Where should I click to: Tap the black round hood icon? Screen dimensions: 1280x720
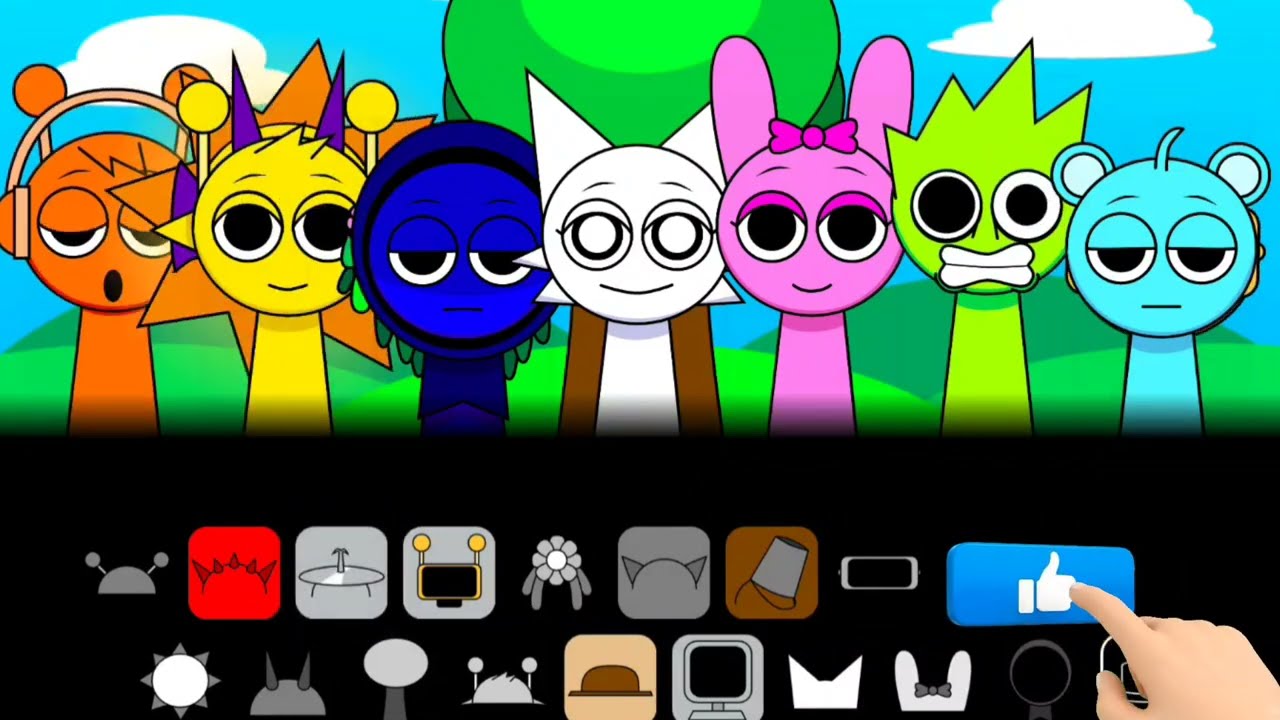1040,680
